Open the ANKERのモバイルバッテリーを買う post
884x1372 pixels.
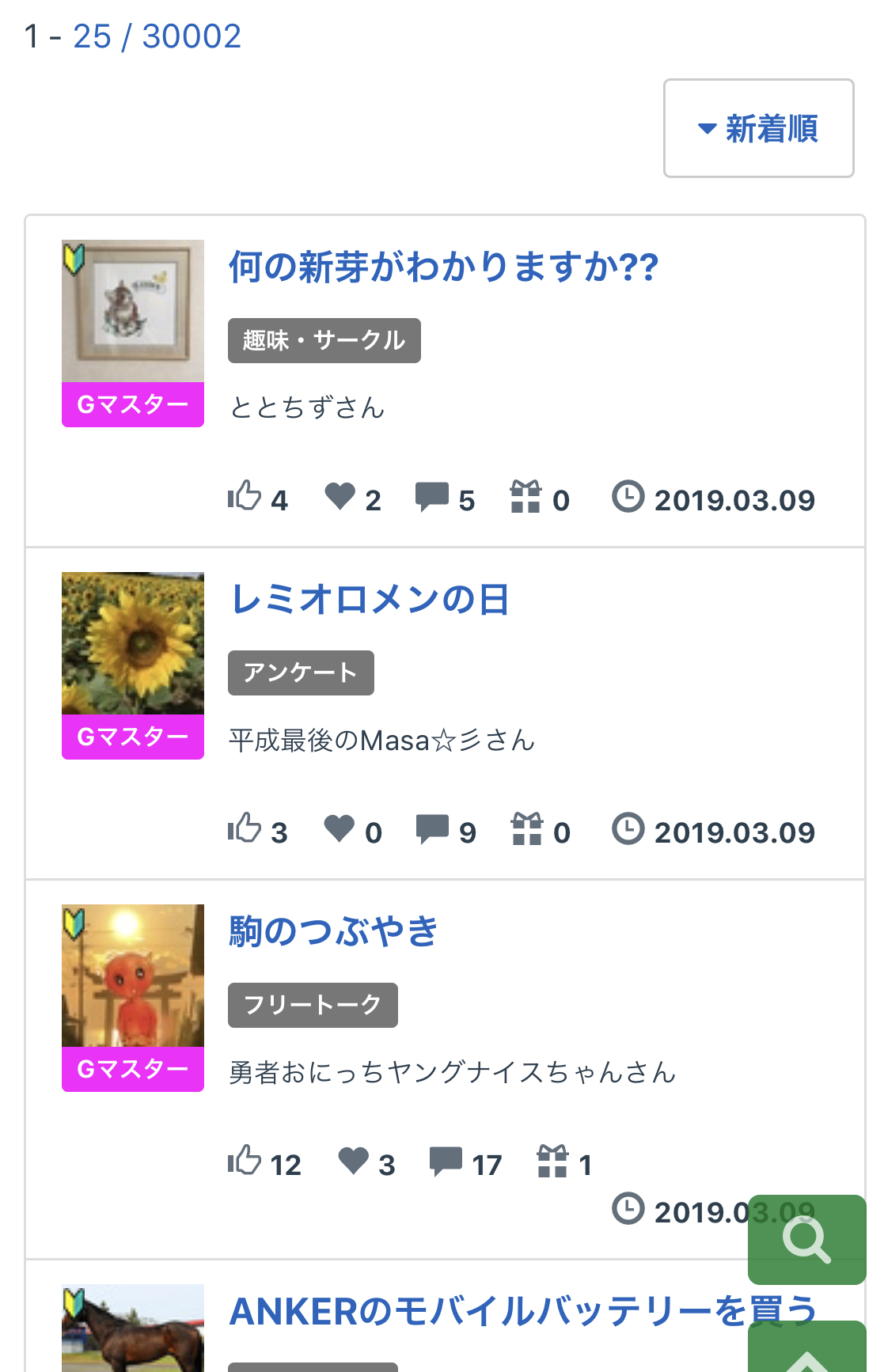click(523, 1311)
